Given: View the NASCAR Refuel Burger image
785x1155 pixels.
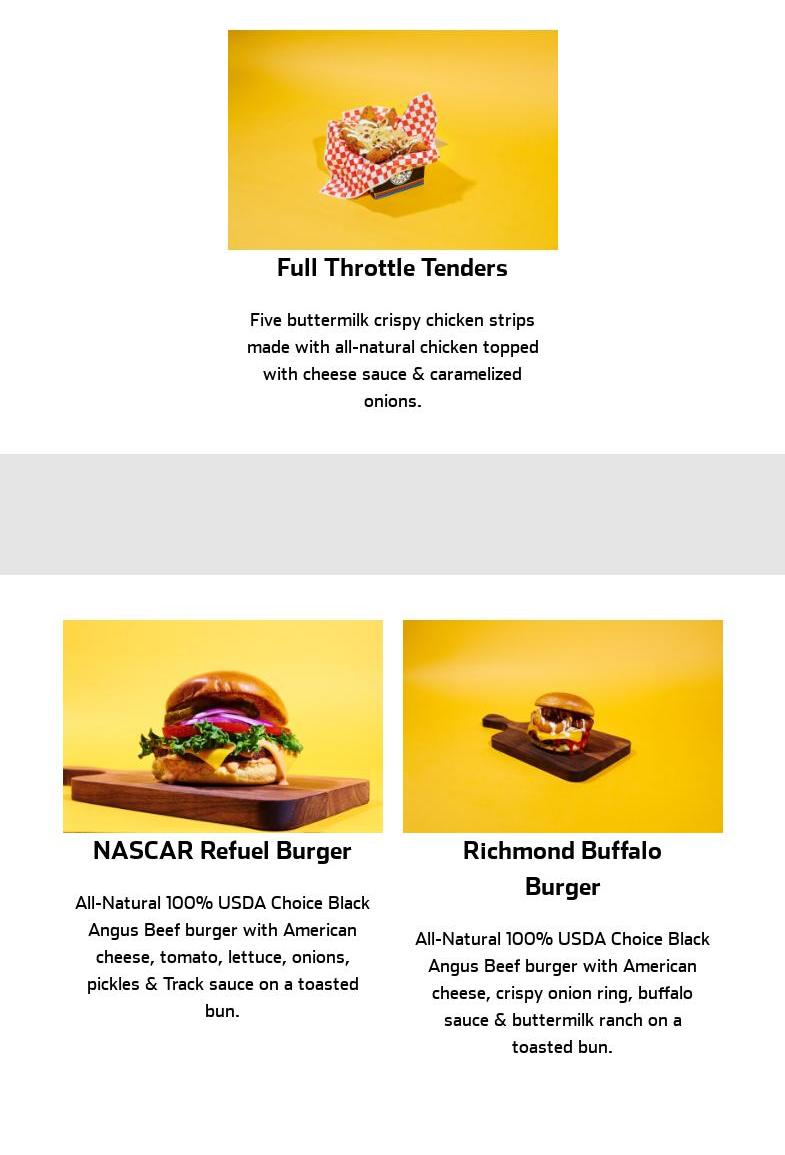Looking at the screenshot, I should [x=222, y=726].
